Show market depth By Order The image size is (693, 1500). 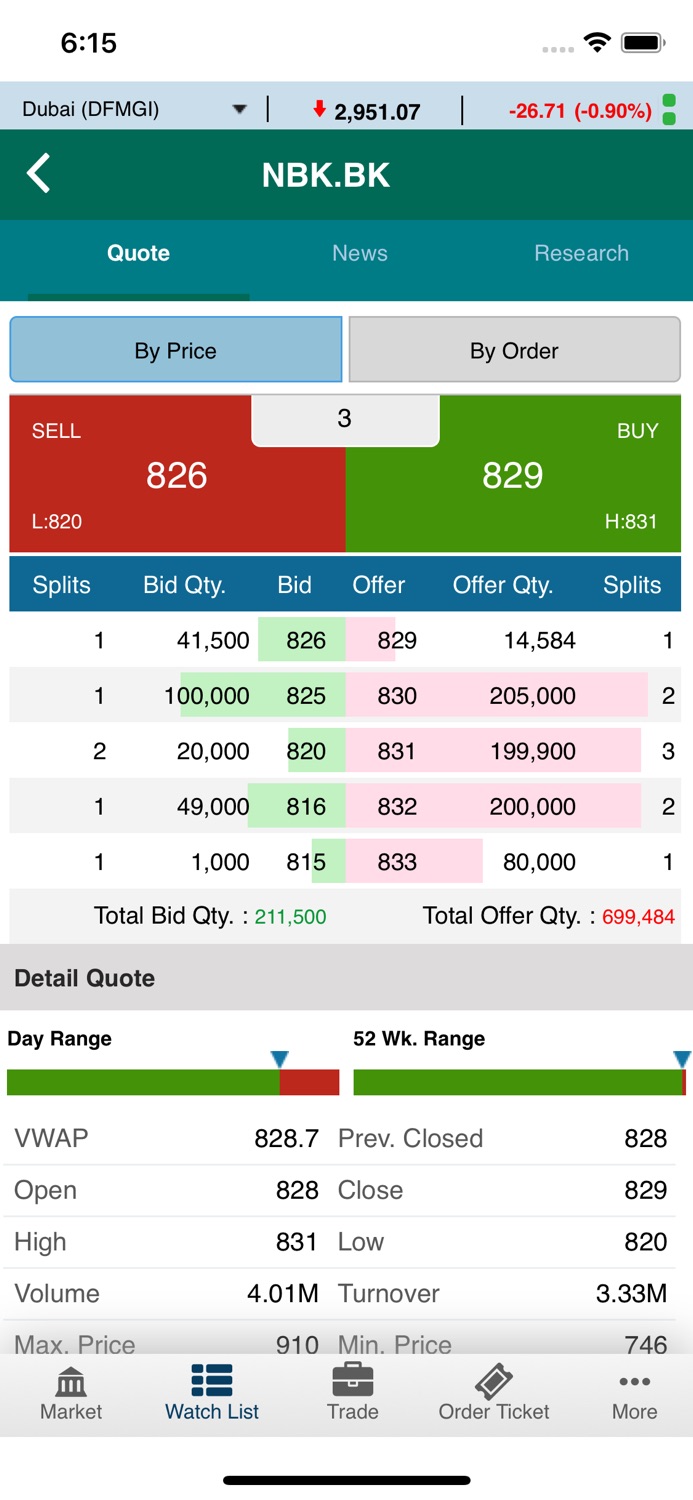514,350
